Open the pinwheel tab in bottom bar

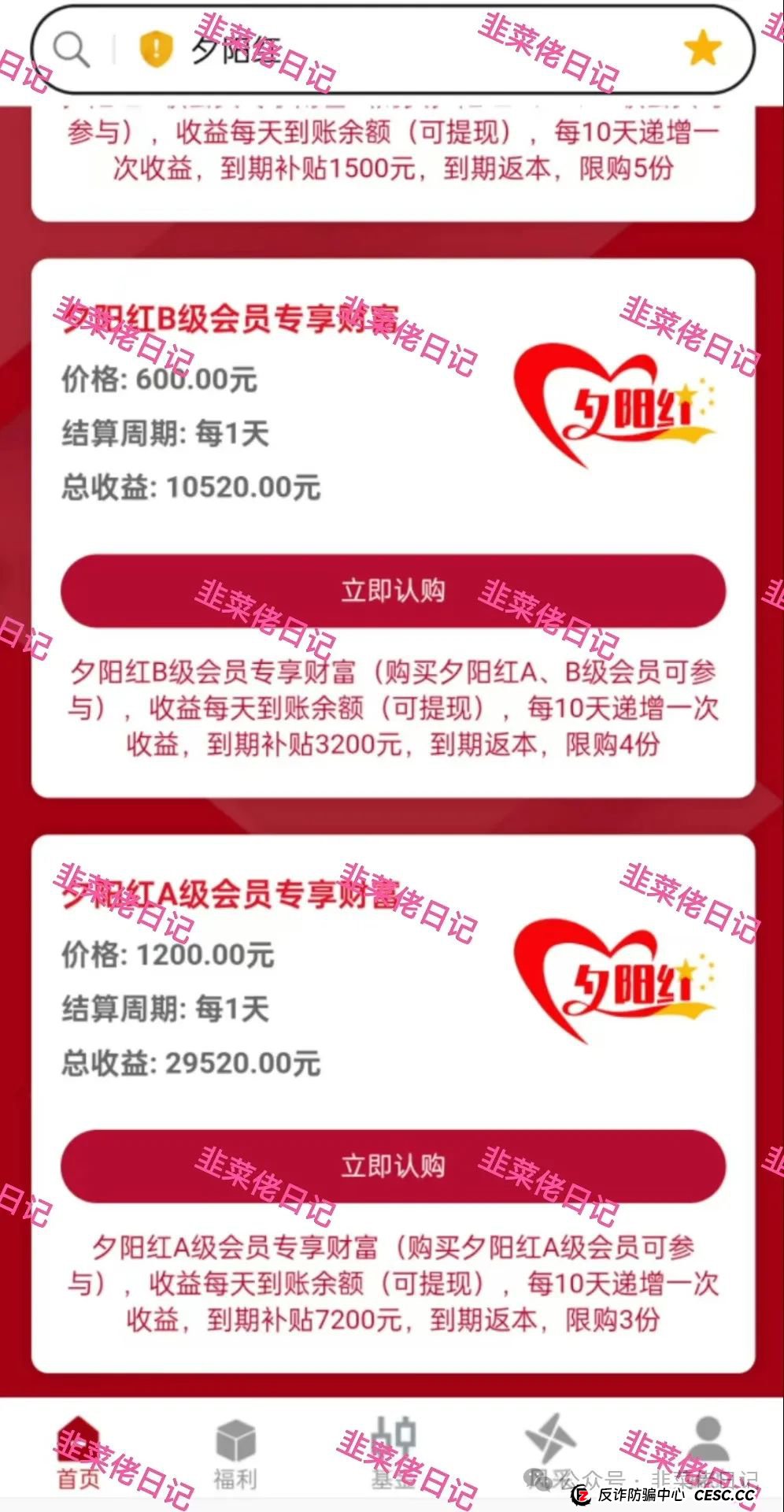(550, 1447)
